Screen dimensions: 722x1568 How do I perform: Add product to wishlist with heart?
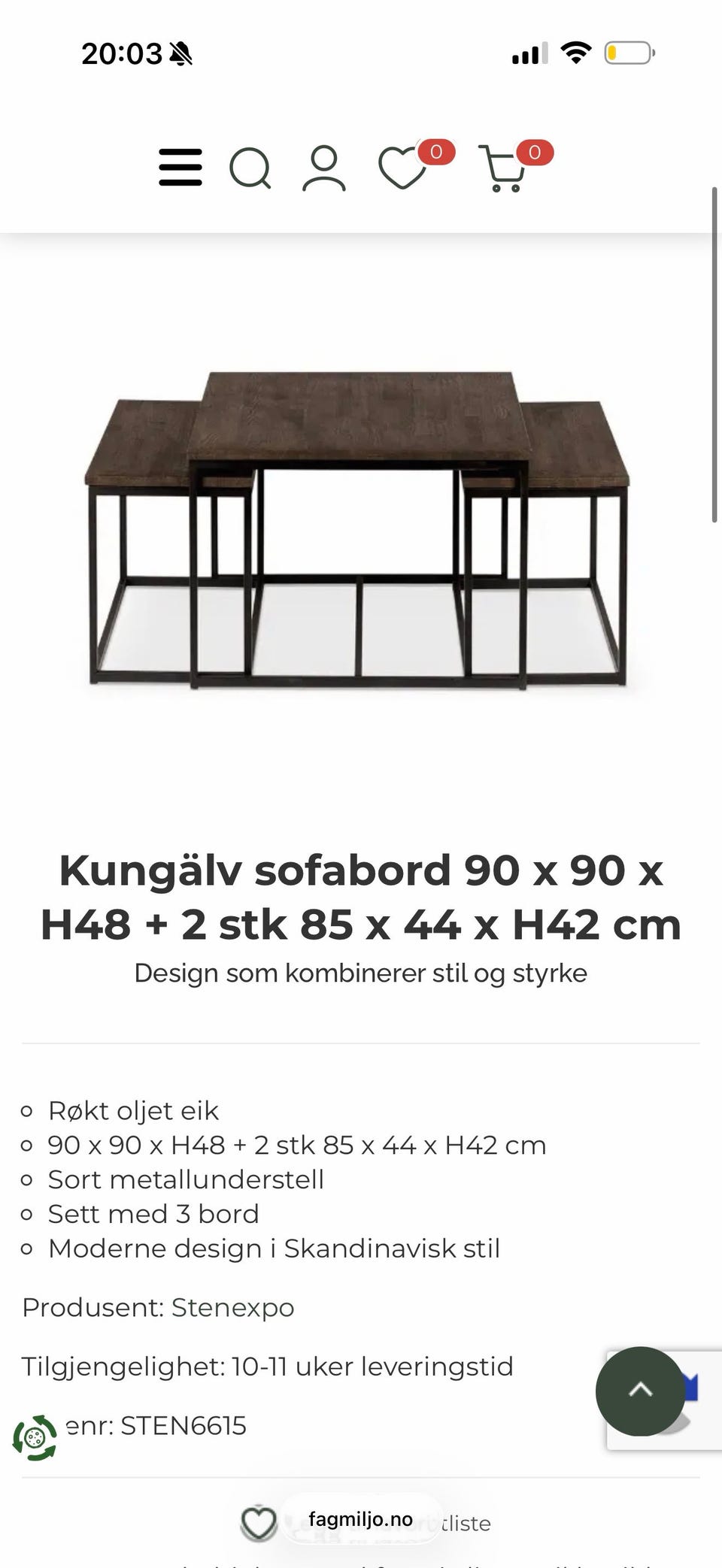[259, 1523]
